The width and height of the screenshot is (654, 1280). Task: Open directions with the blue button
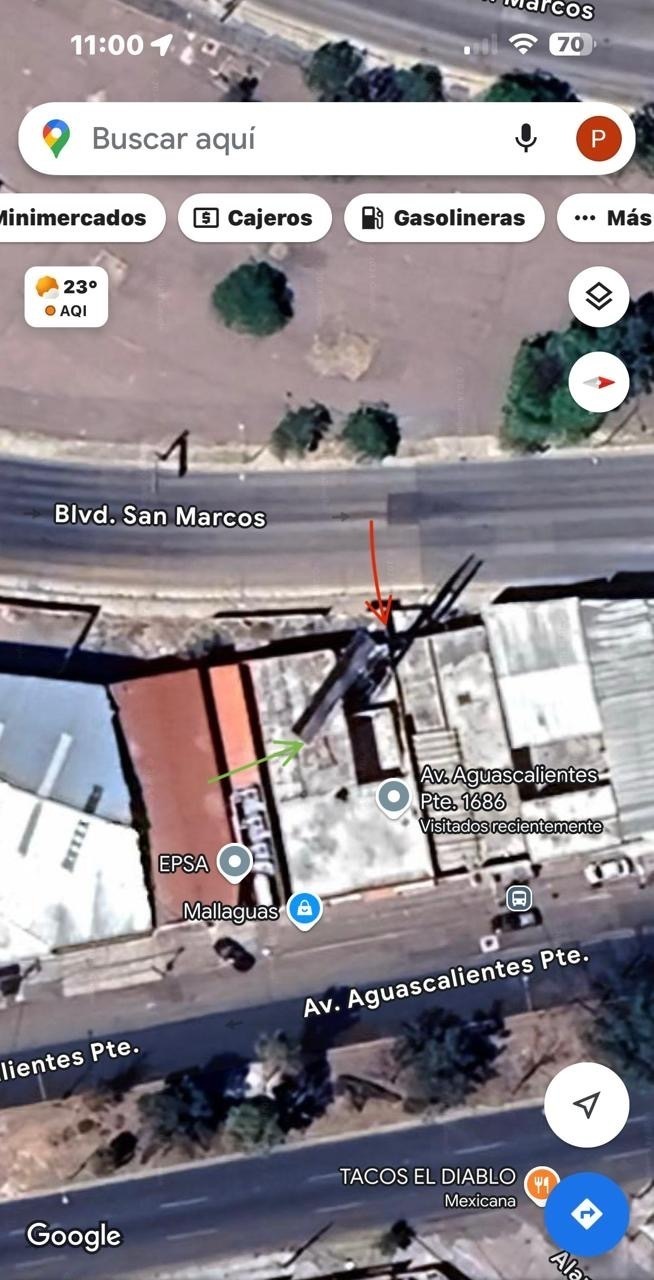tap(586, 1214)
